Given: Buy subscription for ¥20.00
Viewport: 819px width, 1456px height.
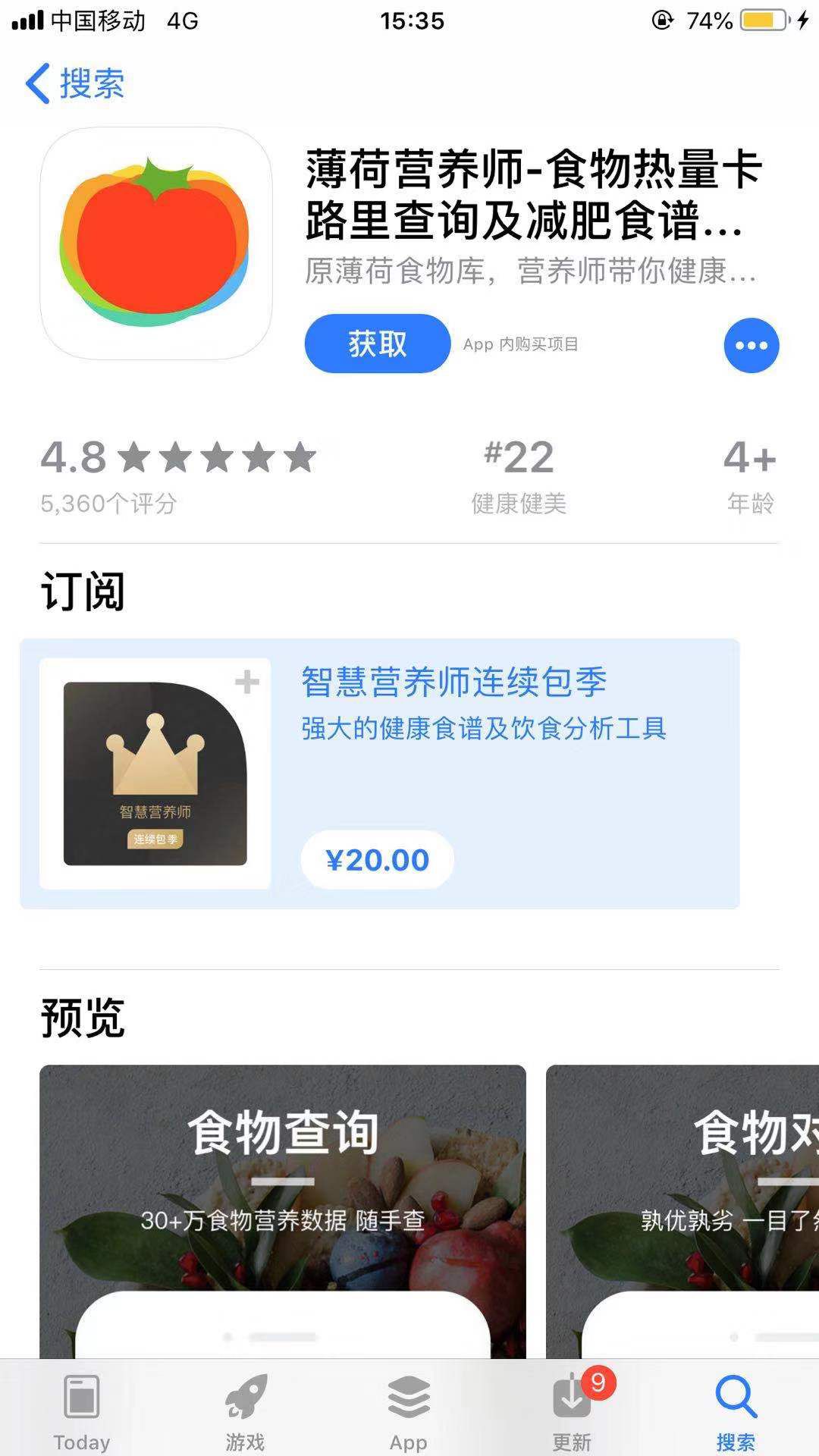Looking at the screenshot, I should coord(377,860).
